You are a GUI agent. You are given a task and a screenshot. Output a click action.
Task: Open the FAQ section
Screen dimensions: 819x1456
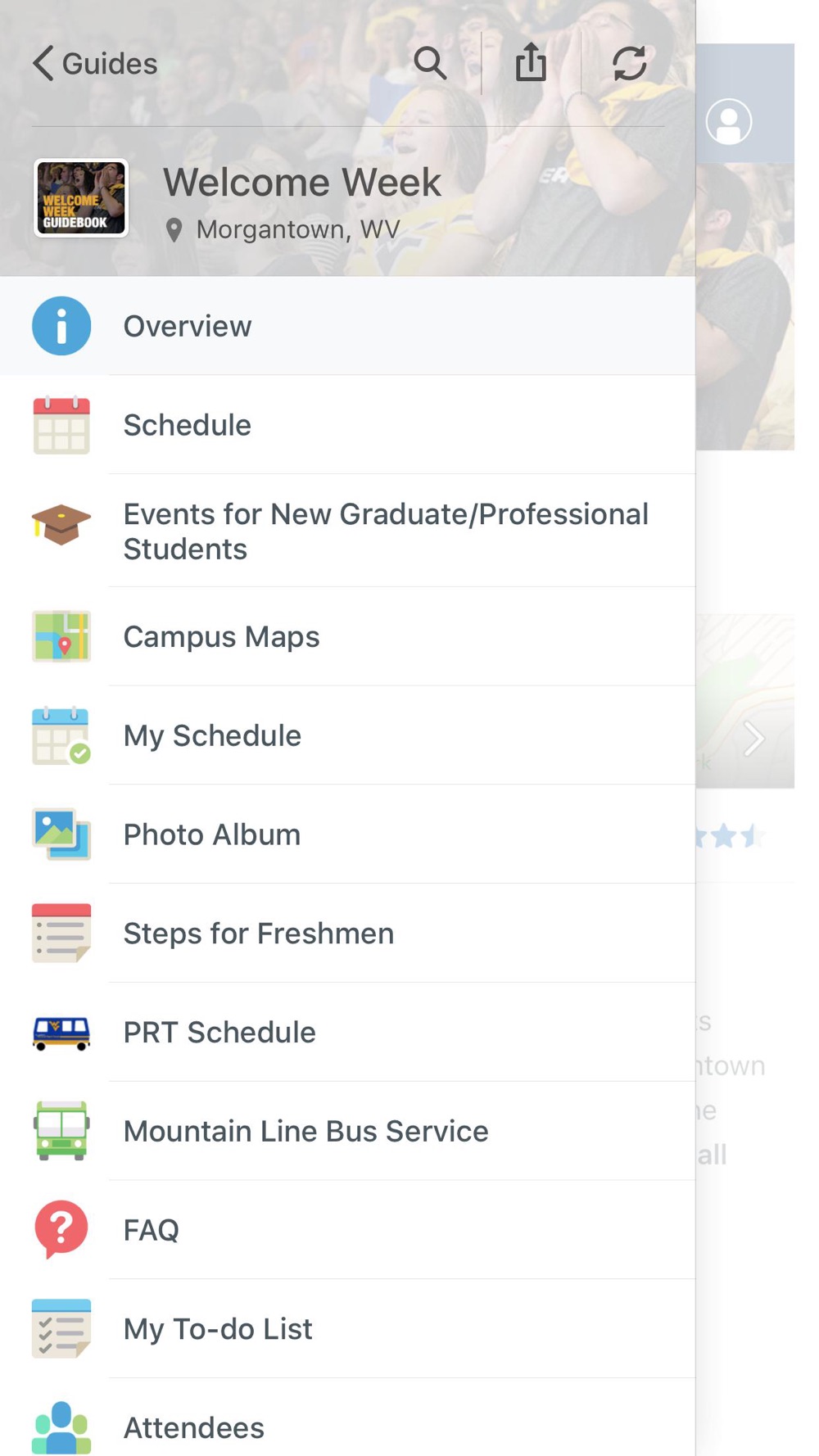[347, 1230]
